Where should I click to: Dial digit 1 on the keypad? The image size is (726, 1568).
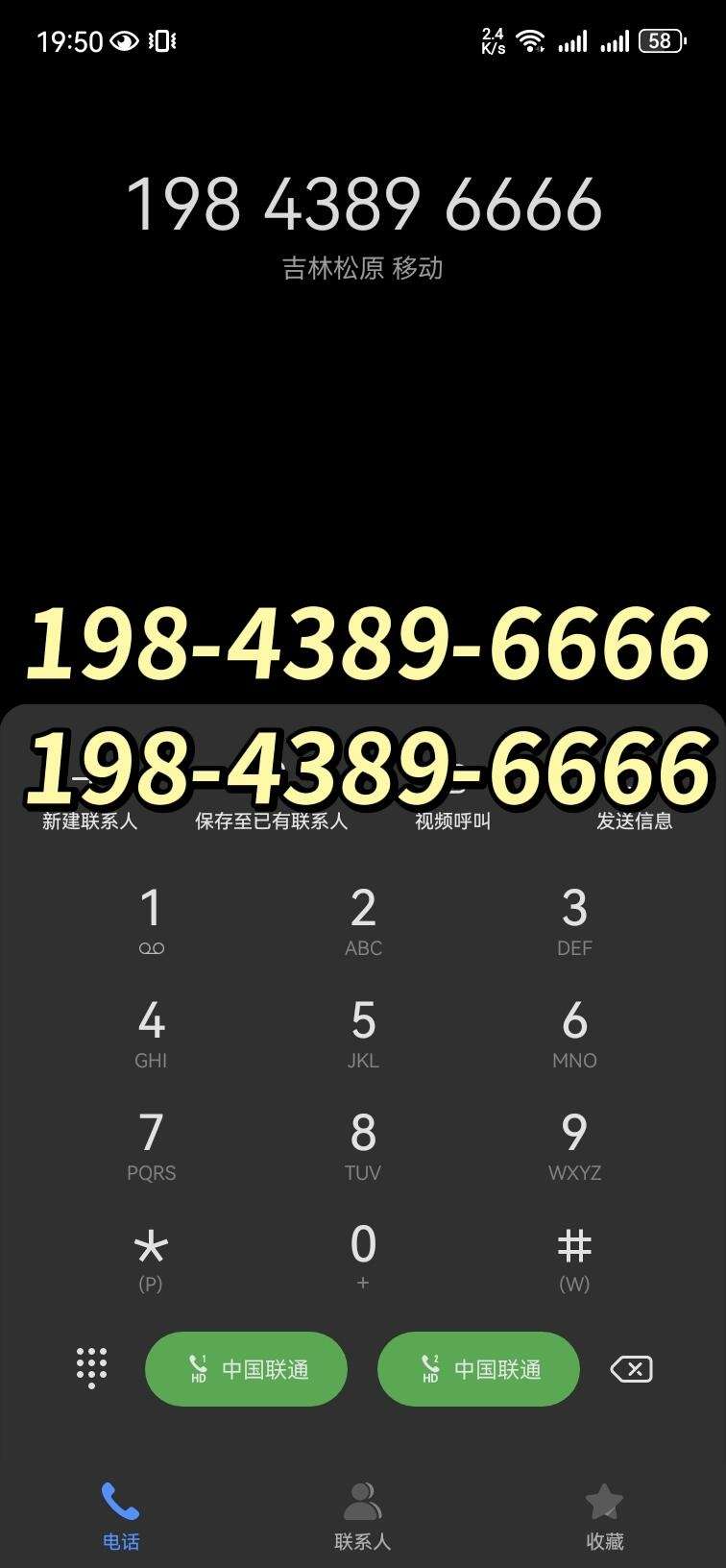pos(151,921)
